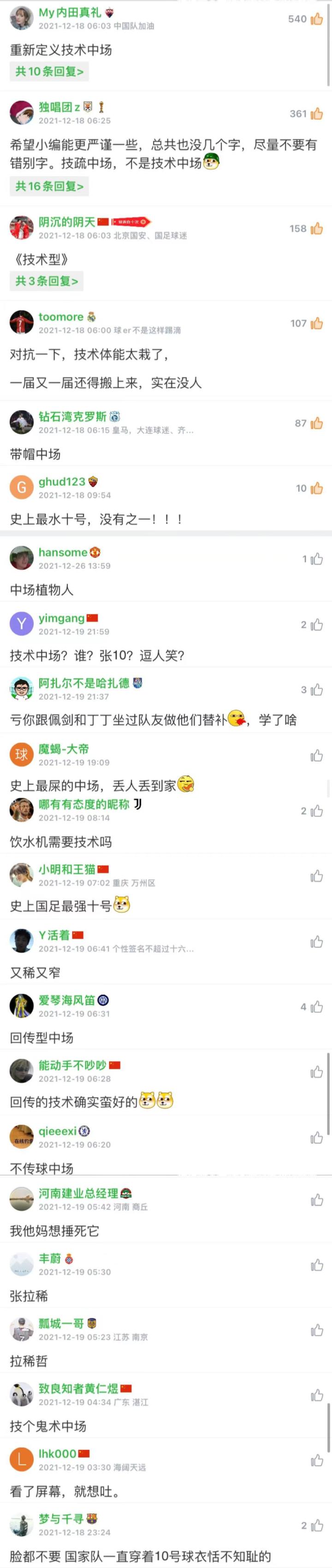The width and height of the screenshot is (332, 1568).
Task: Open the 共16条回复 replies thread
Action: click(49, 186)
